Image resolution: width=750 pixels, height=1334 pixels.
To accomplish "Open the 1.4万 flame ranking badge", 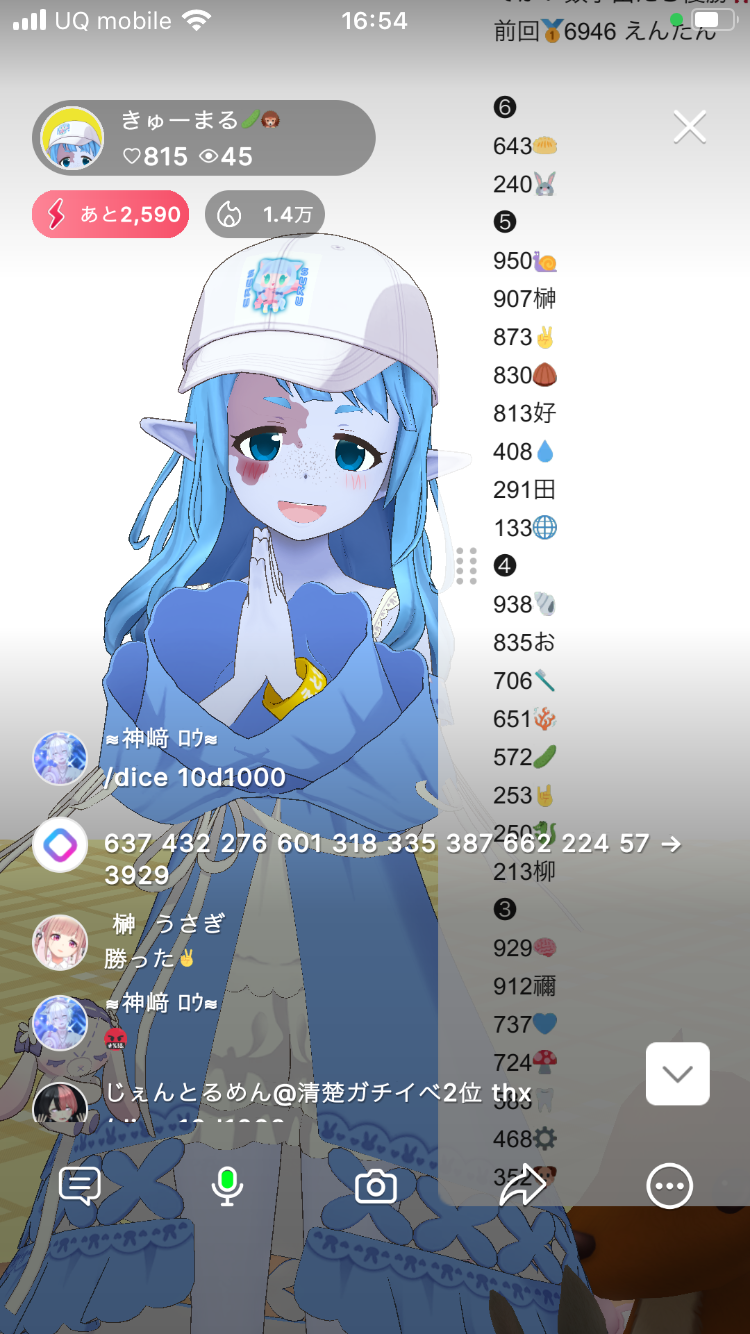I will click(x=265, y=214).
